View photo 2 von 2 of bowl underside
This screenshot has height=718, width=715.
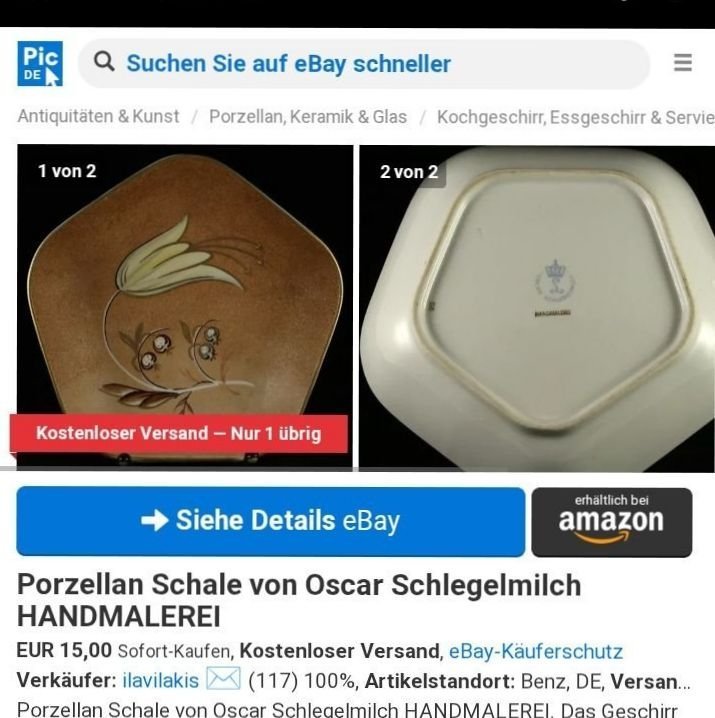tap(536, 305)
